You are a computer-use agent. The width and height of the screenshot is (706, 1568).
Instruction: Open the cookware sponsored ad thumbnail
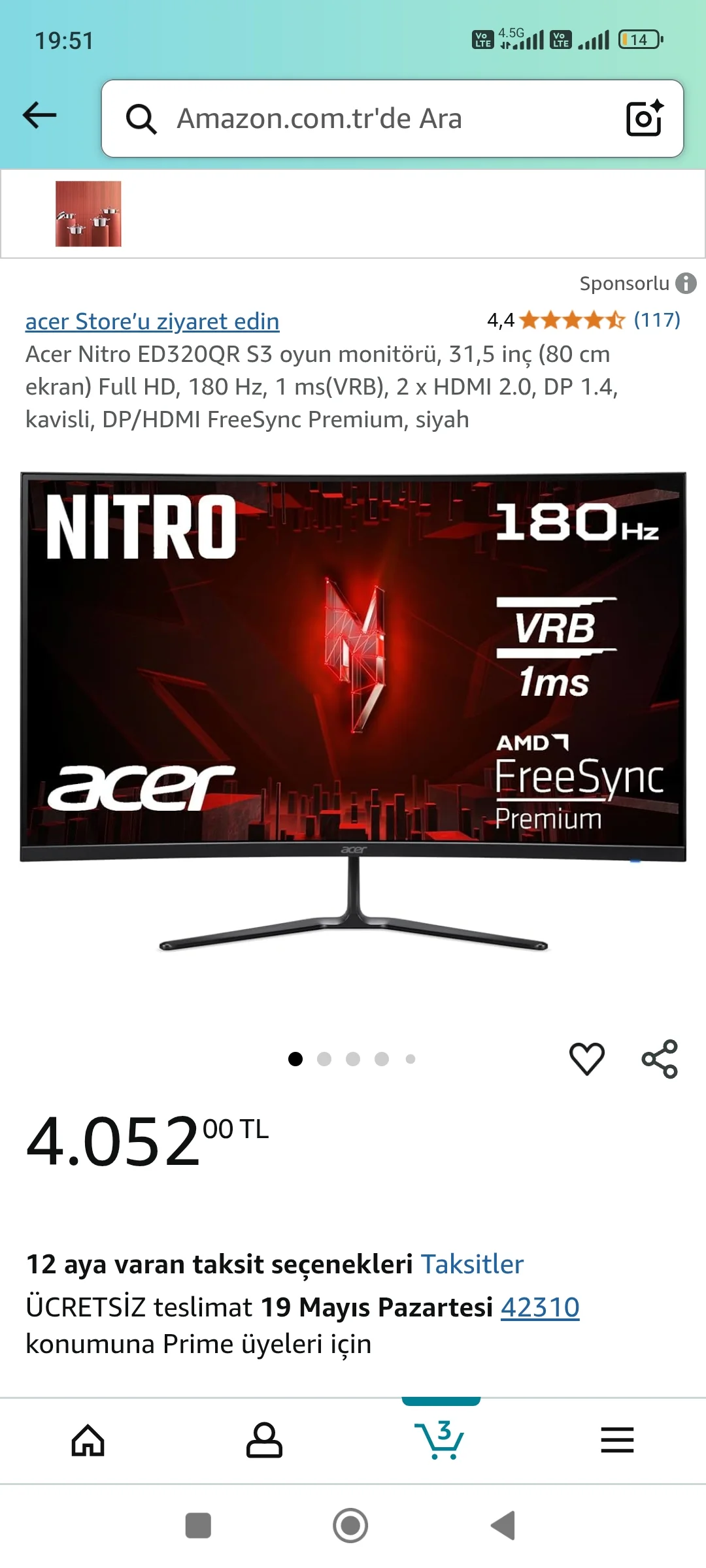click(88, 214)
